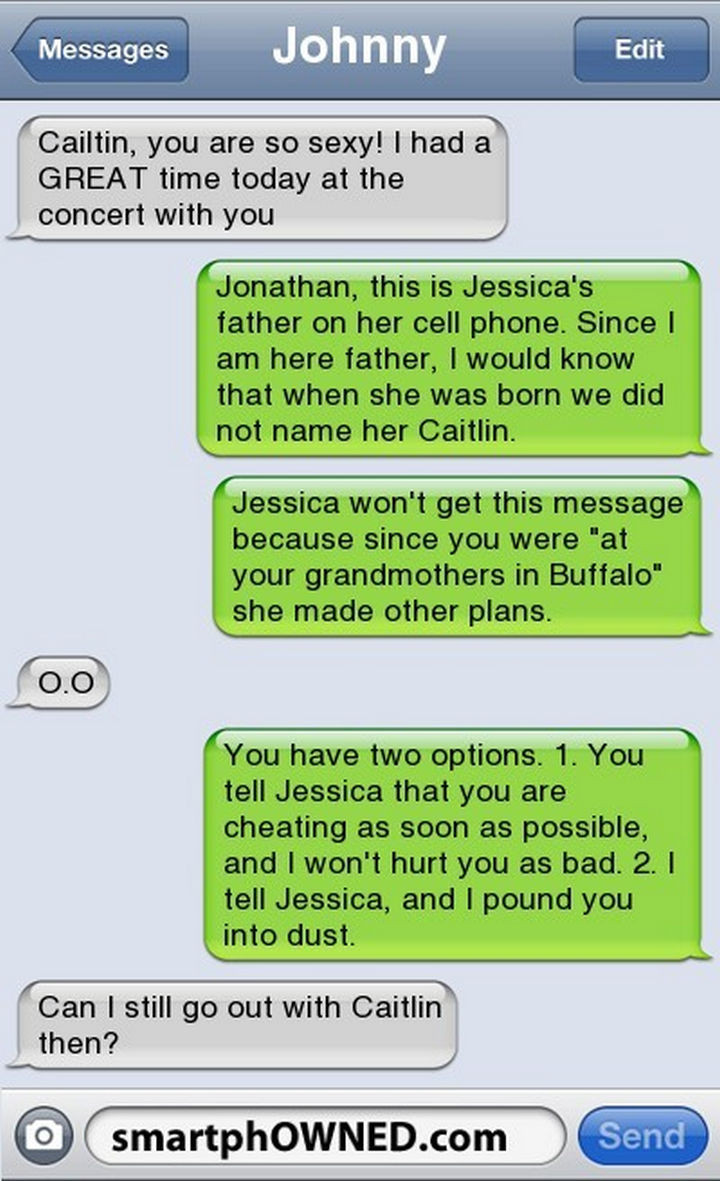Go back to the Messages list
Screen dimensions: 720x1181
100,49
